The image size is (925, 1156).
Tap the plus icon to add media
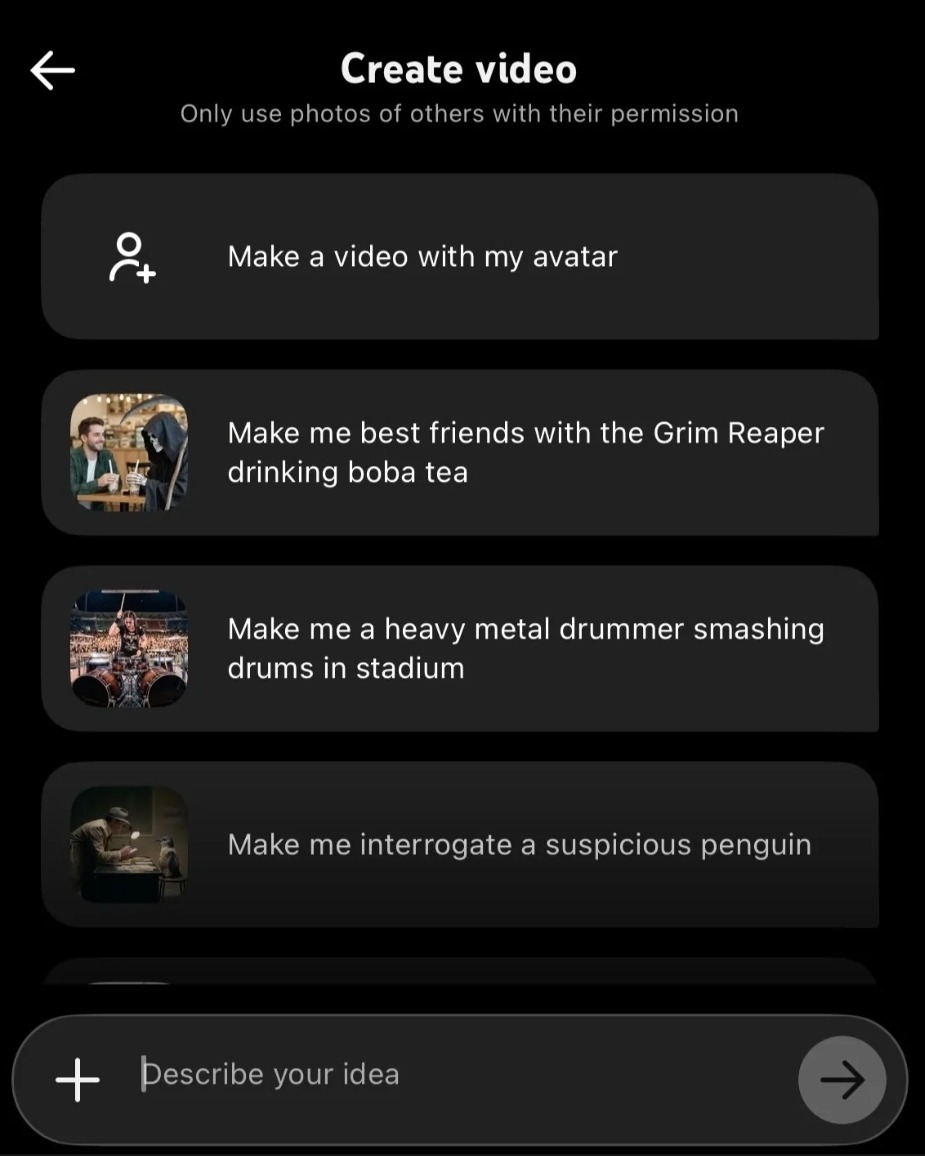point(78,1080)
